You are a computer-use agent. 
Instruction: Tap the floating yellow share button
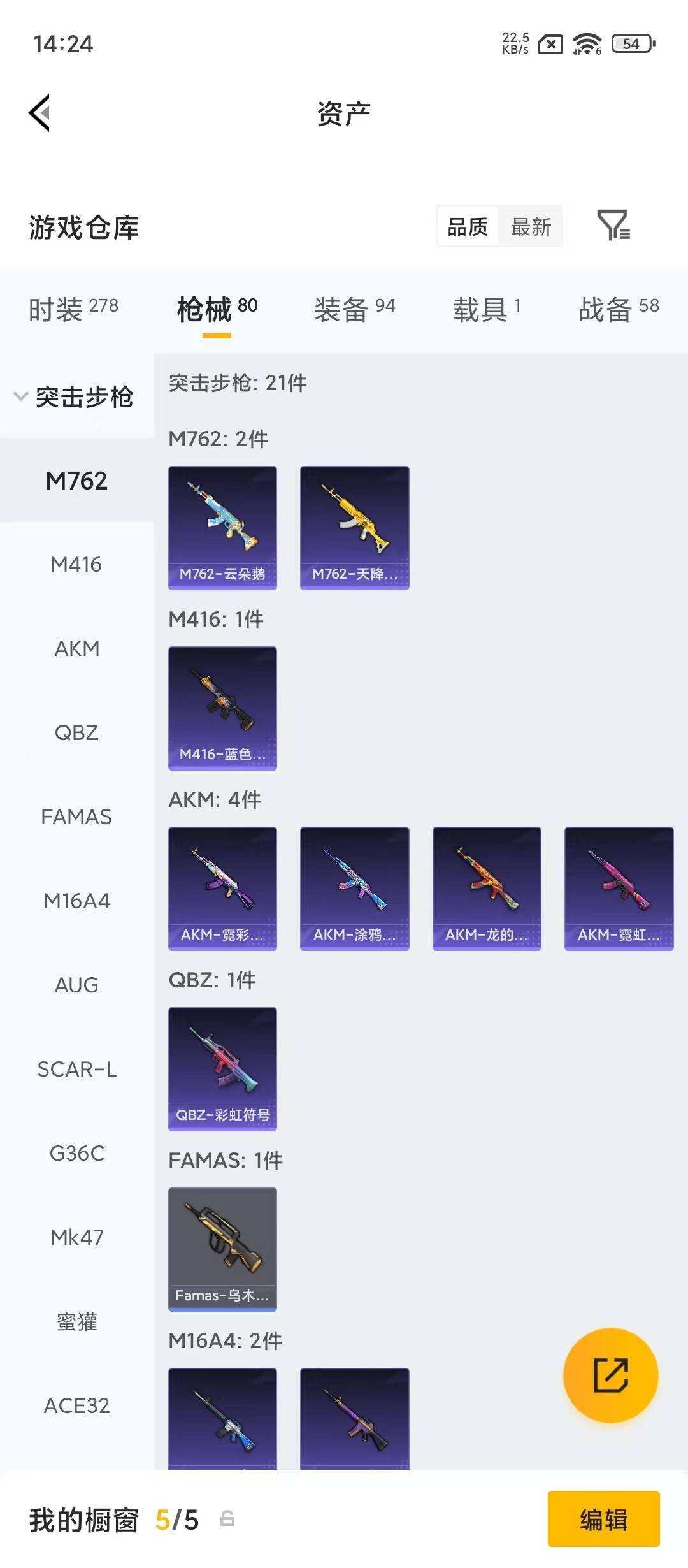pos(610,1375)
